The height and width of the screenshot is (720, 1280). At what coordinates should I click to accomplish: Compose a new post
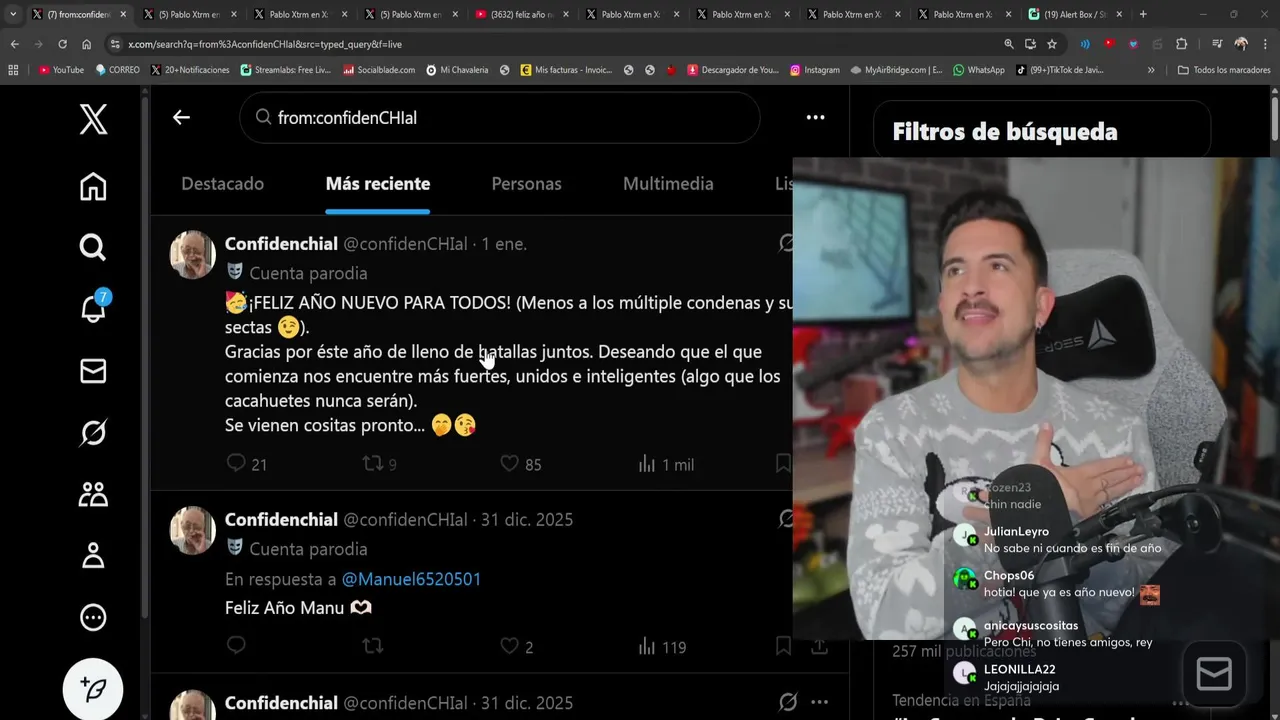point(93,689)
